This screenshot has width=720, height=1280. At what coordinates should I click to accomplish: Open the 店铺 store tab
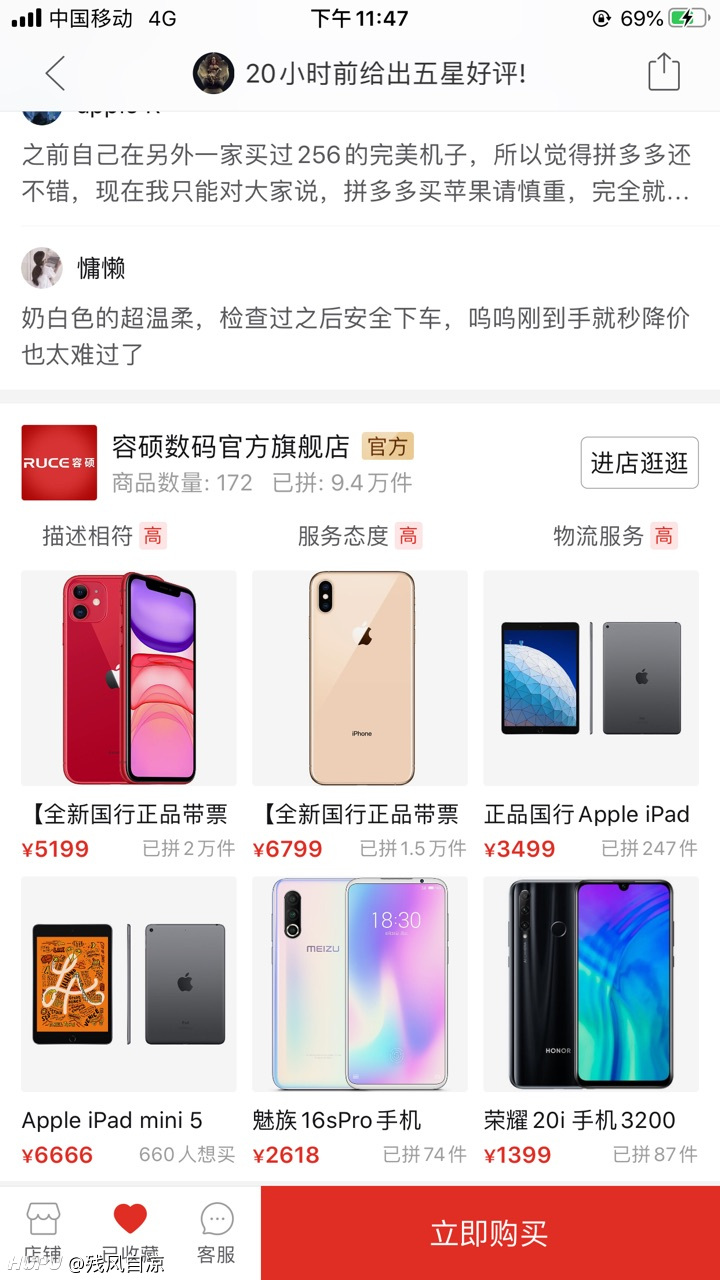tap(43, 1233)
